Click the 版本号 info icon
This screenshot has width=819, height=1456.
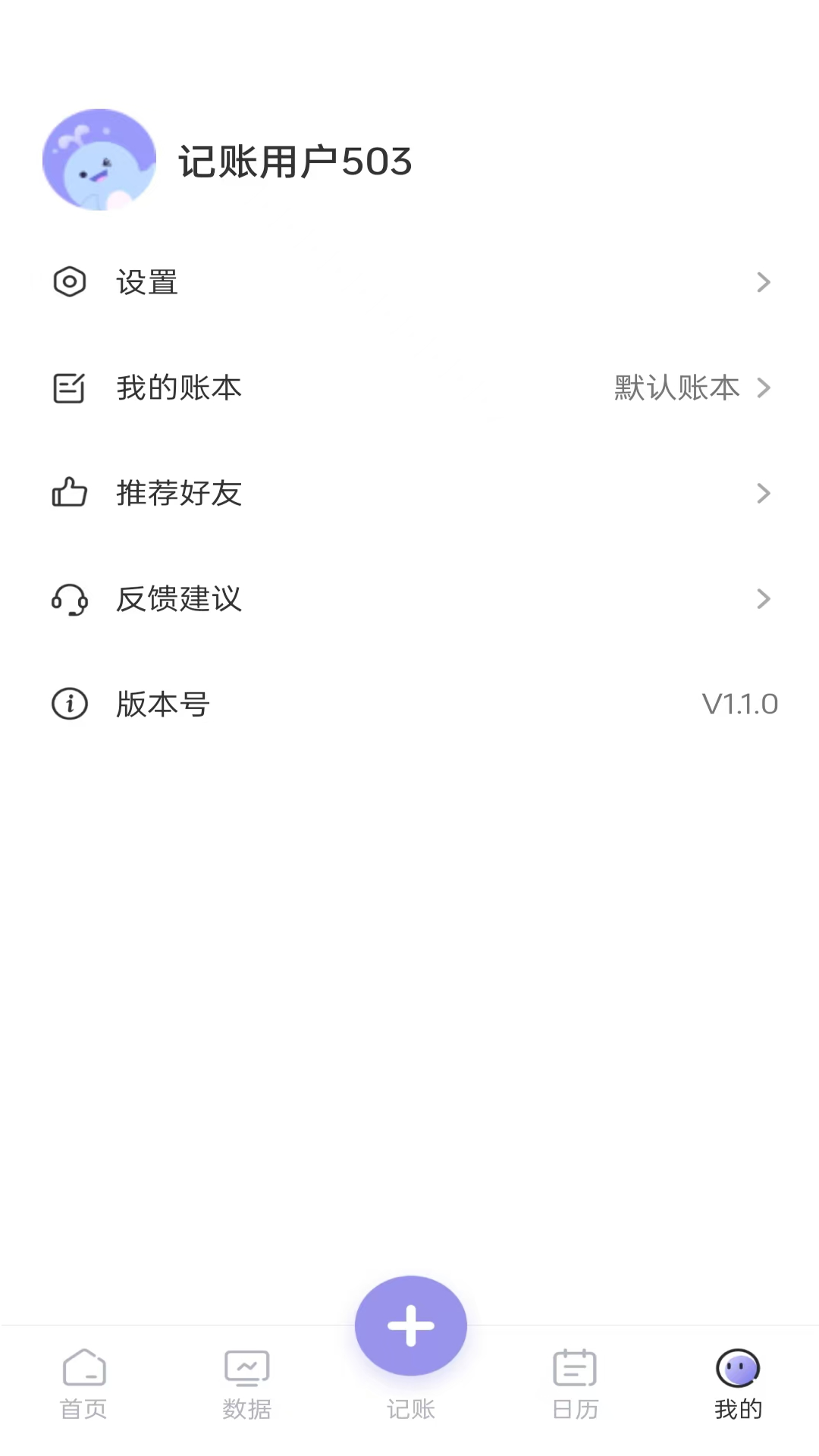coord(70,704)
